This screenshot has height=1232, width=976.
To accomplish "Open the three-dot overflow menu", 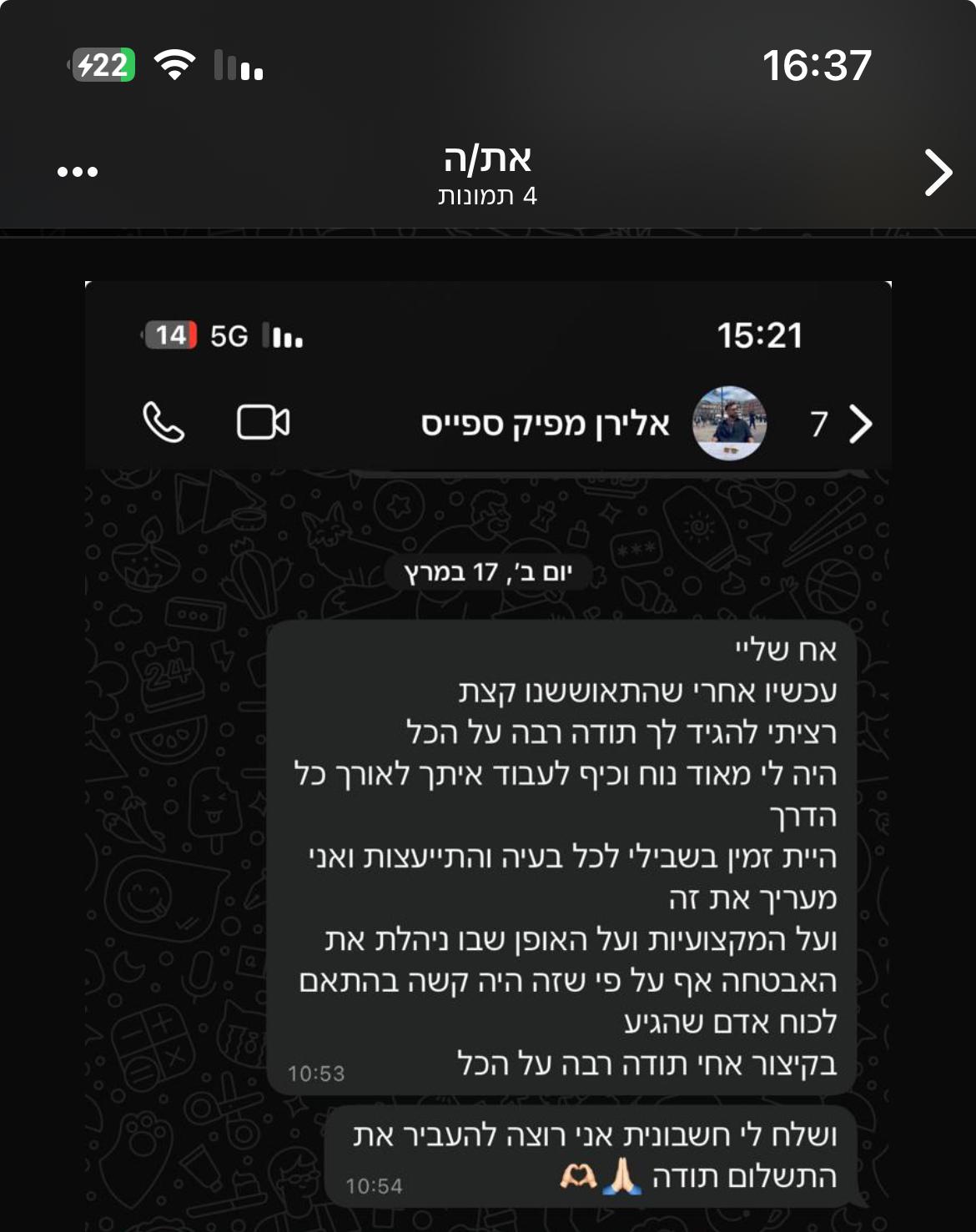I will tap(78, 173).
